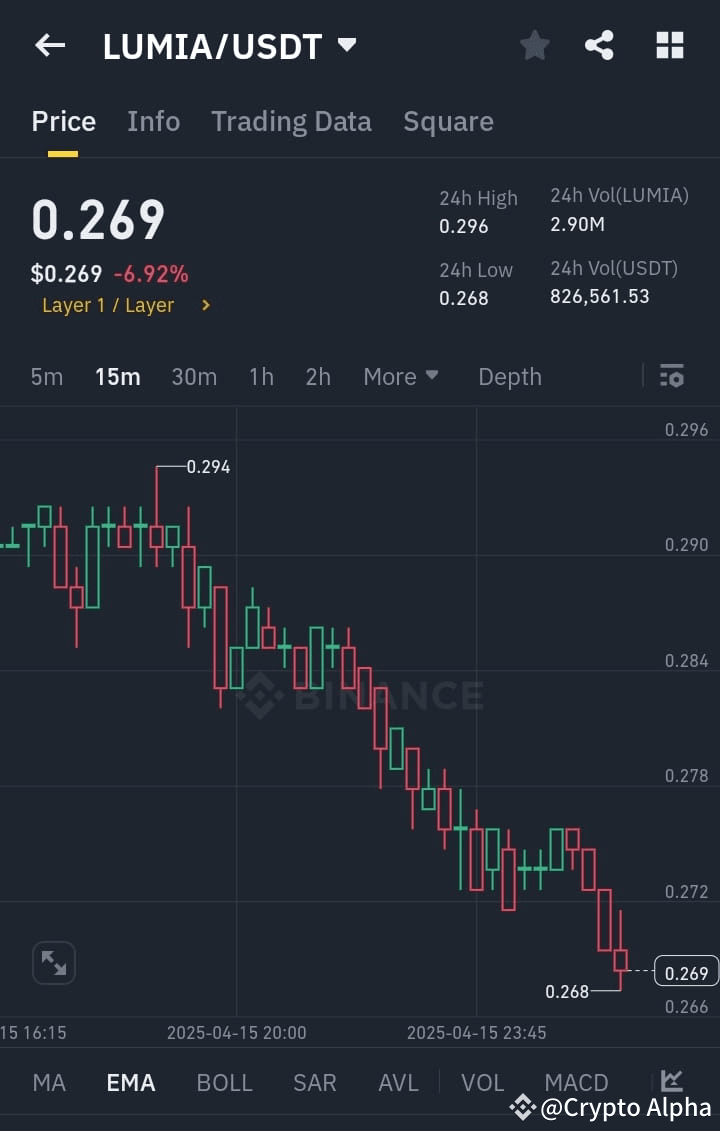Select the MACD indicator button
Screen dimensions: 720x1131
577,1082
